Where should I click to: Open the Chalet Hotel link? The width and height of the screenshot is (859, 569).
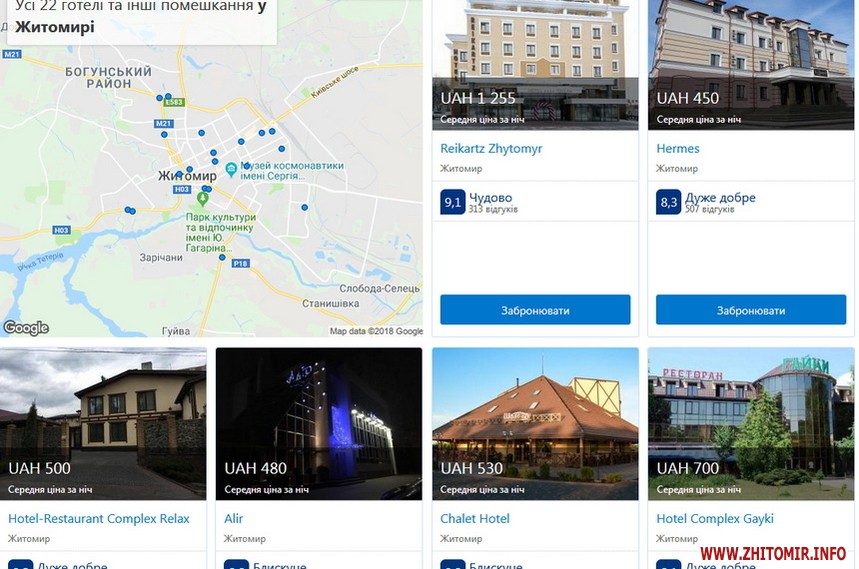(x=475, y=518)
